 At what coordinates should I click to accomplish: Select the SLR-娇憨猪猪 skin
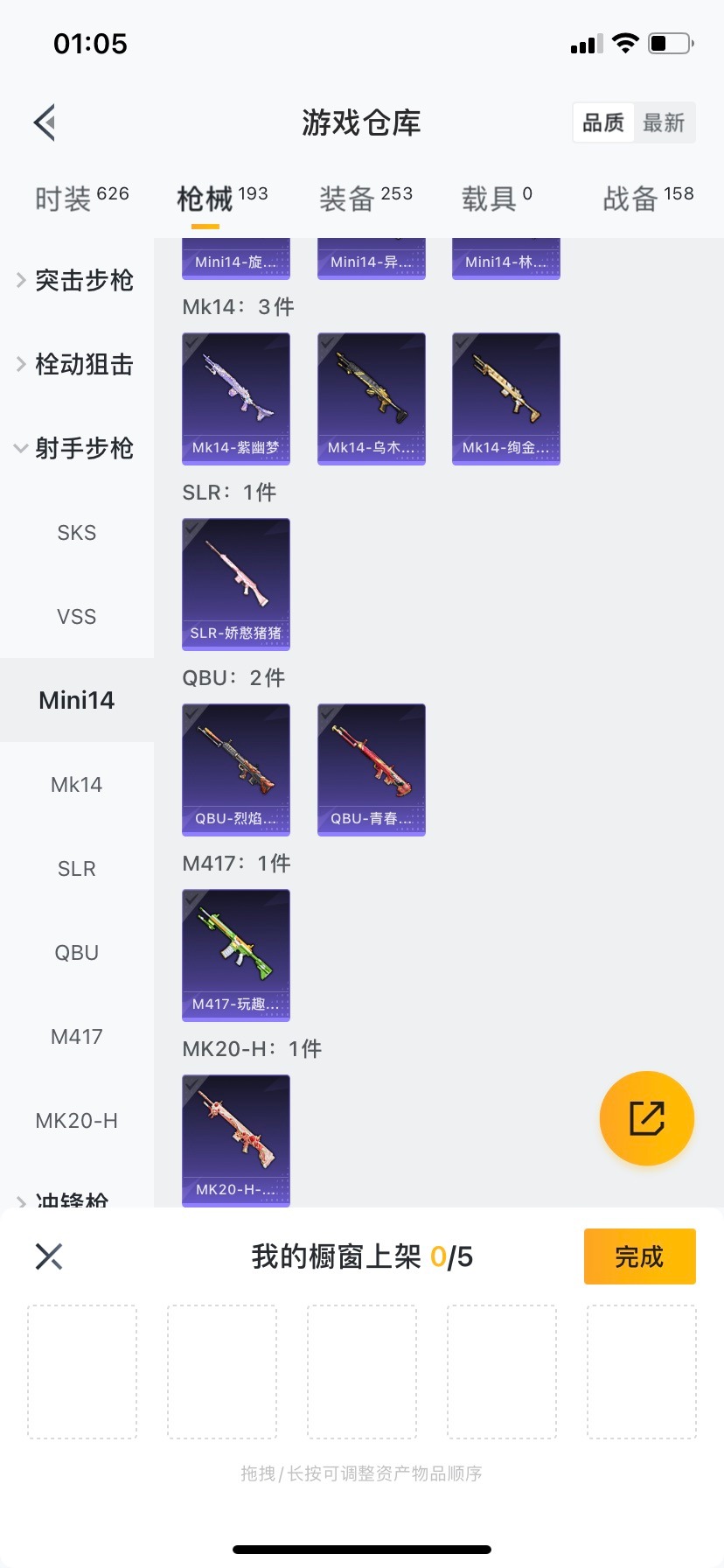(x=236, y=584)
